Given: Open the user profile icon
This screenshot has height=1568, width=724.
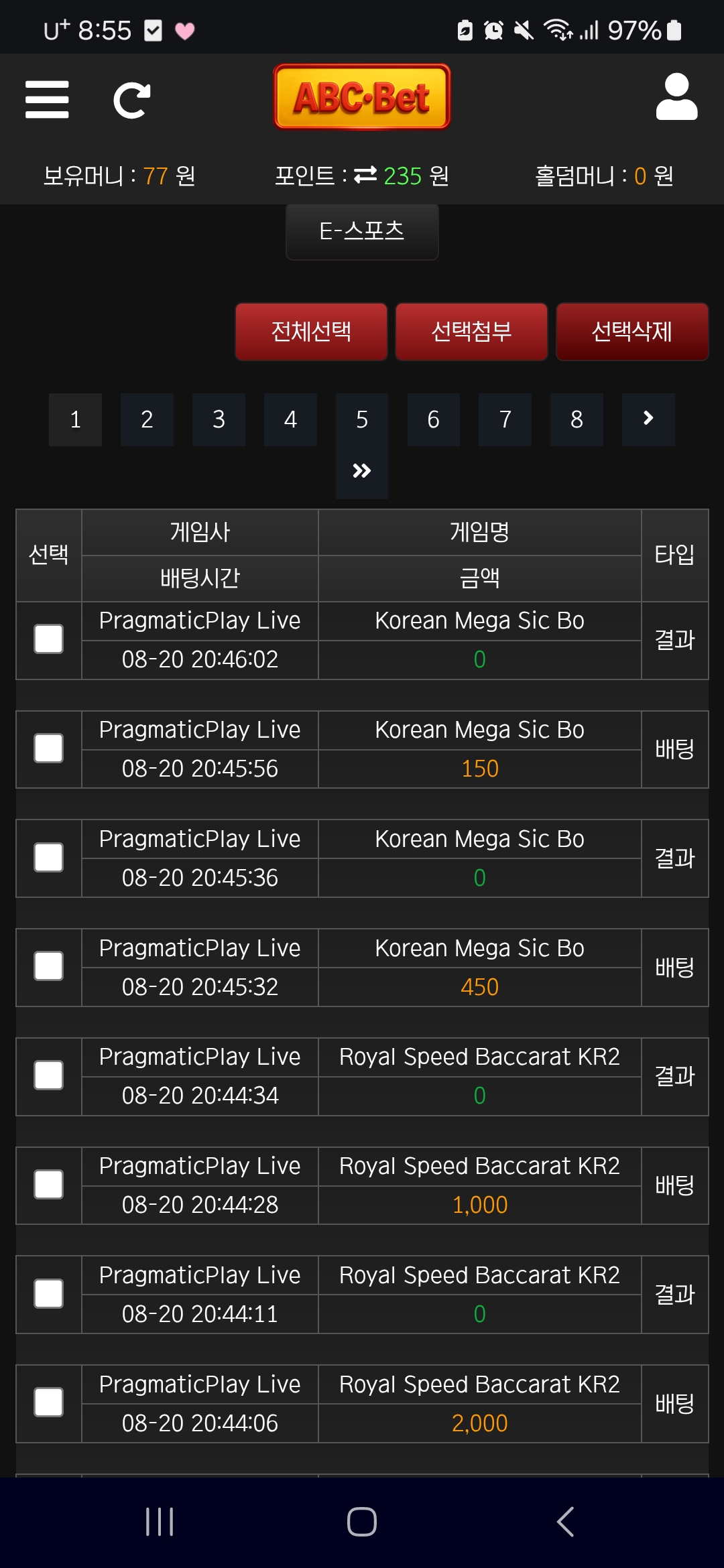Looking at the screenshot, I should [676, 98].
